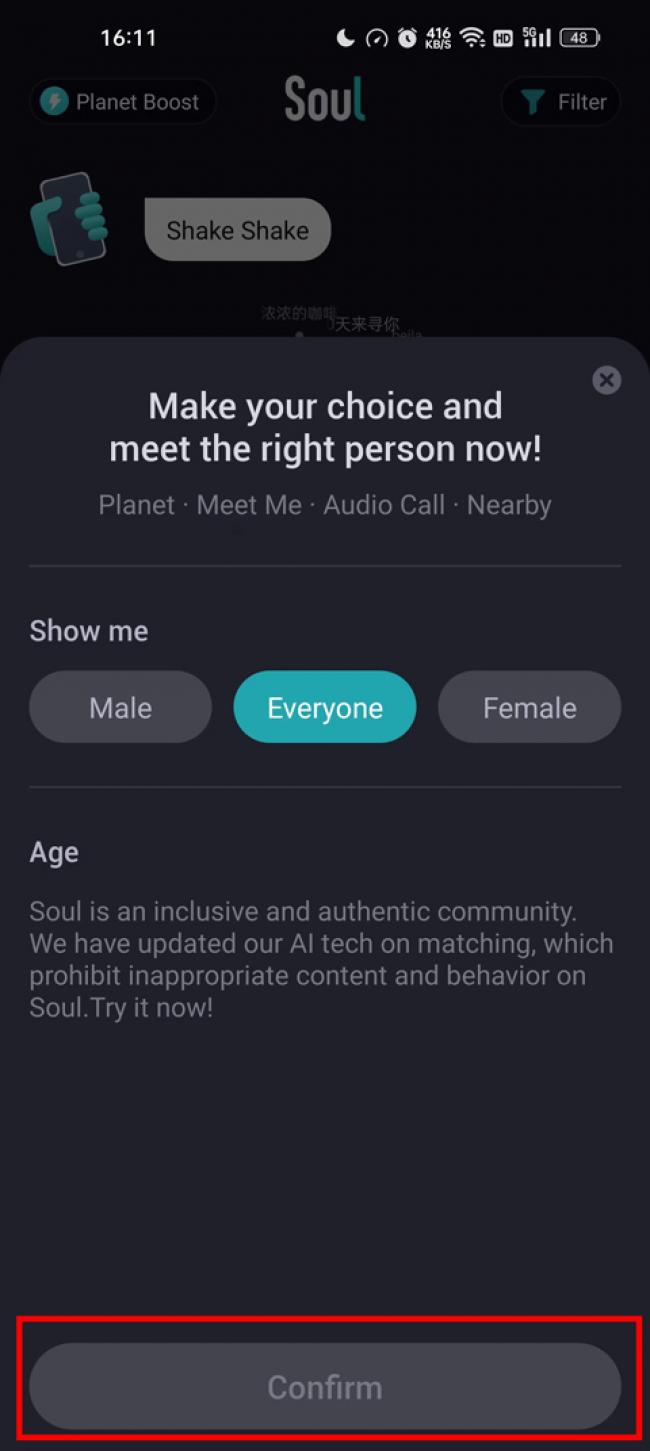
Task: Select Male under Show me
Action: click(120, 707)
